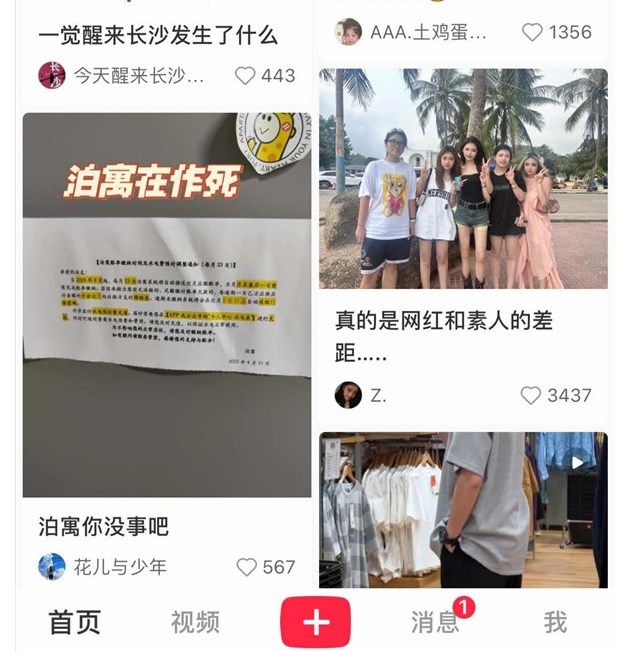Open the profile of 今天醒来长沙
The image size is (632, 651).
tap(52, 75)
